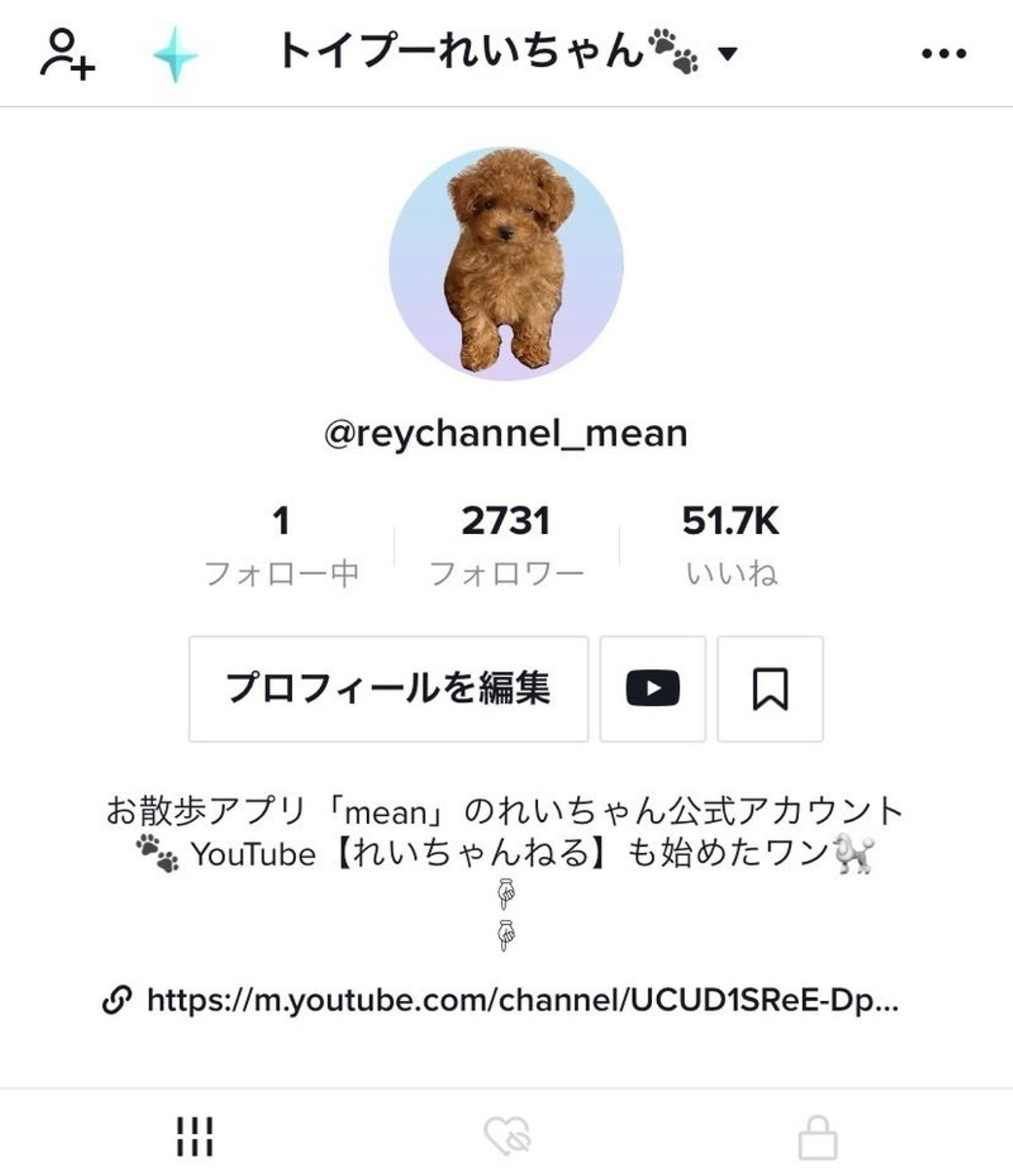
Task: Switch to the hidden liked videos tab
Action: click(x=507, y=1137)
